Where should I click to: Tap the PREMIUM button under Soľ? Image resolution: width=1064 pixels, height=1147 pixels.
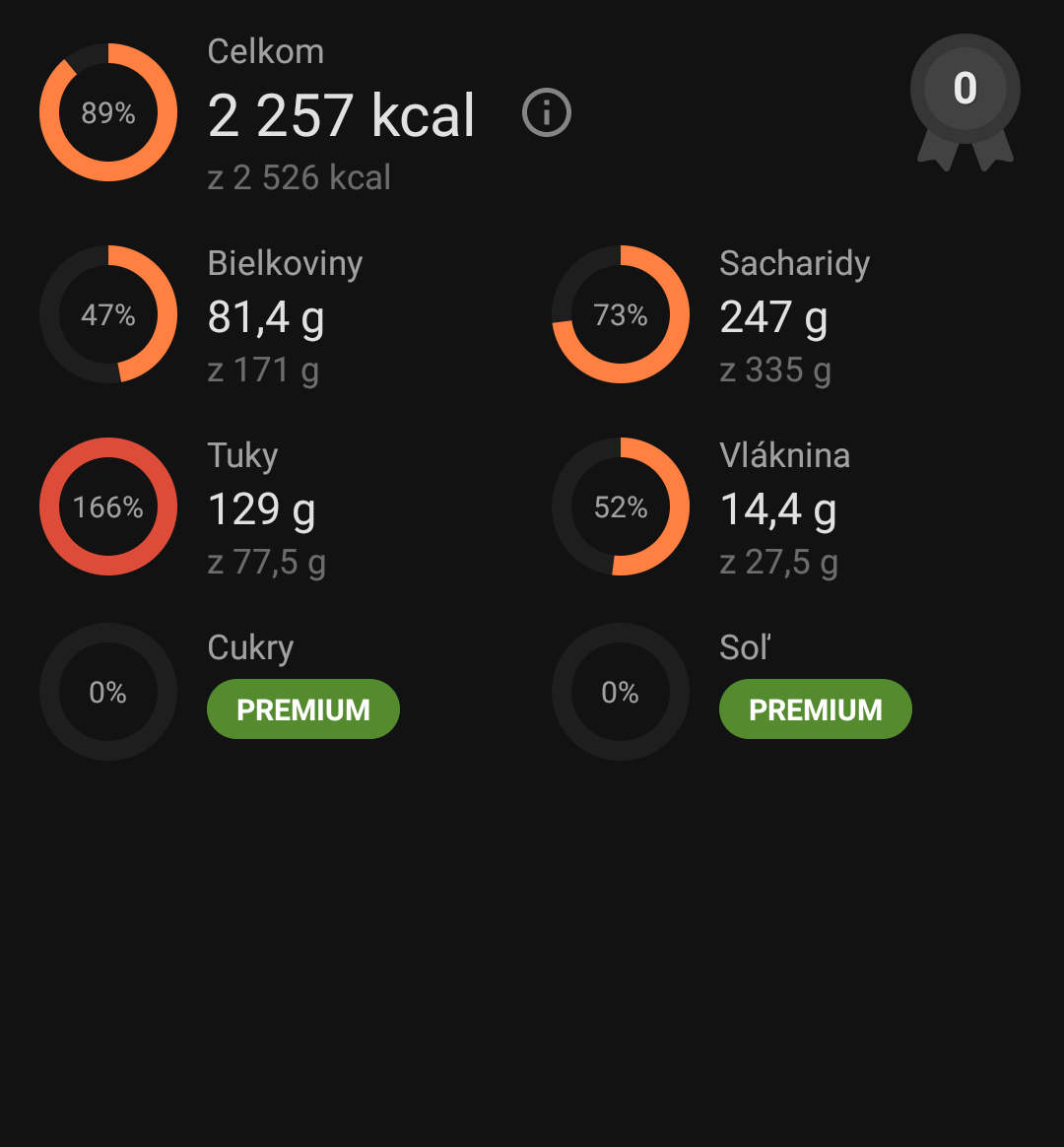tap(815, 709)
